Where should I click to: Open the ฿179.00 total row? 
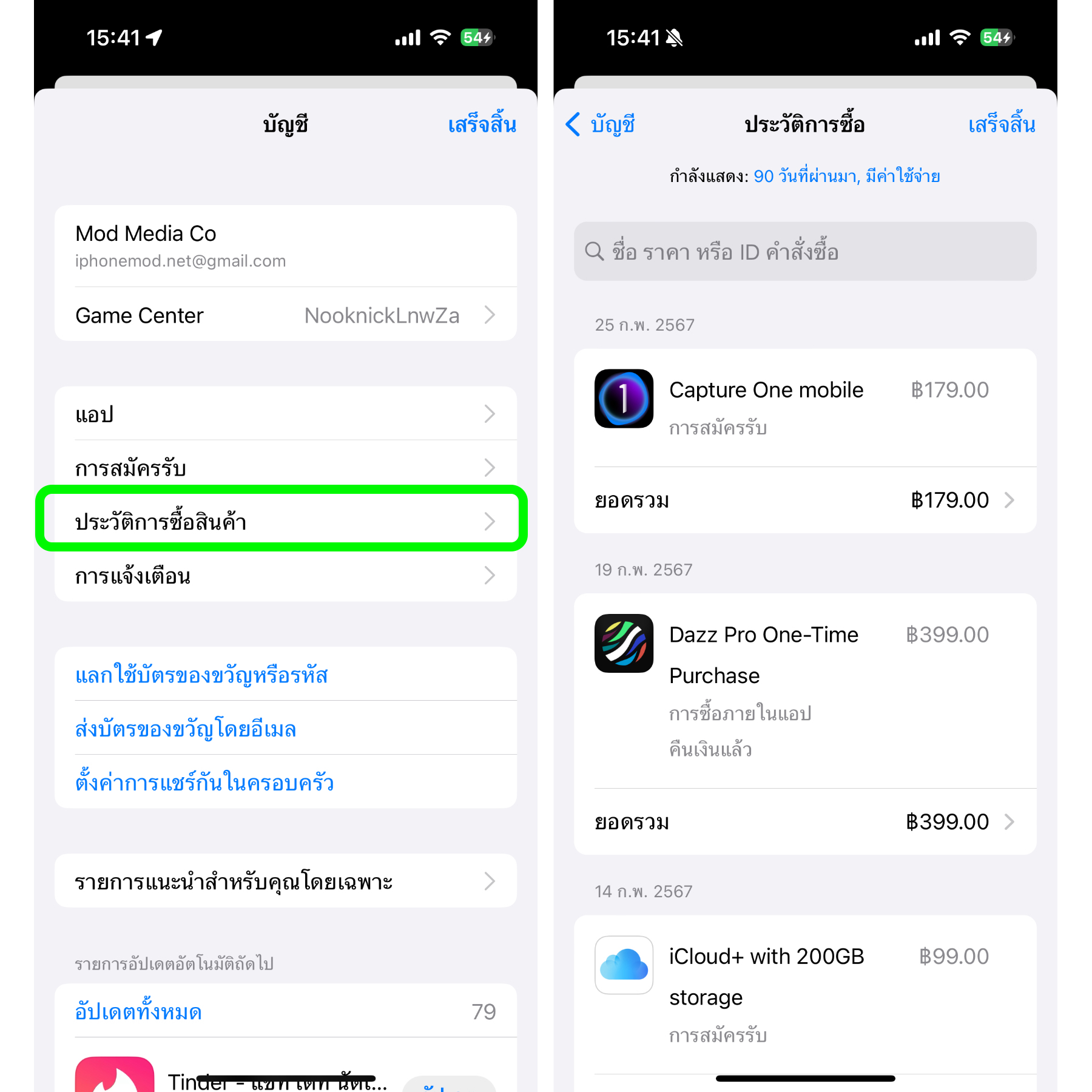pos(804,500)
